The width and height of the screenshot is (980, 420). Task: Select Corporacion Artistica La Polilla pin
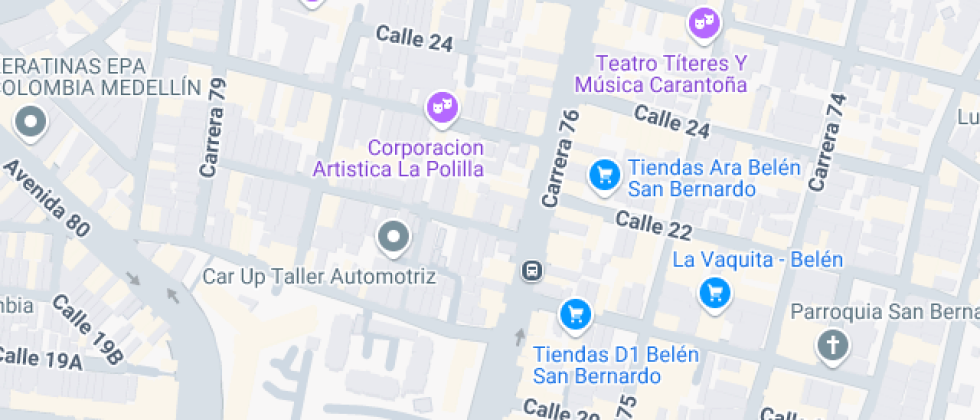[x=441, y=107]
